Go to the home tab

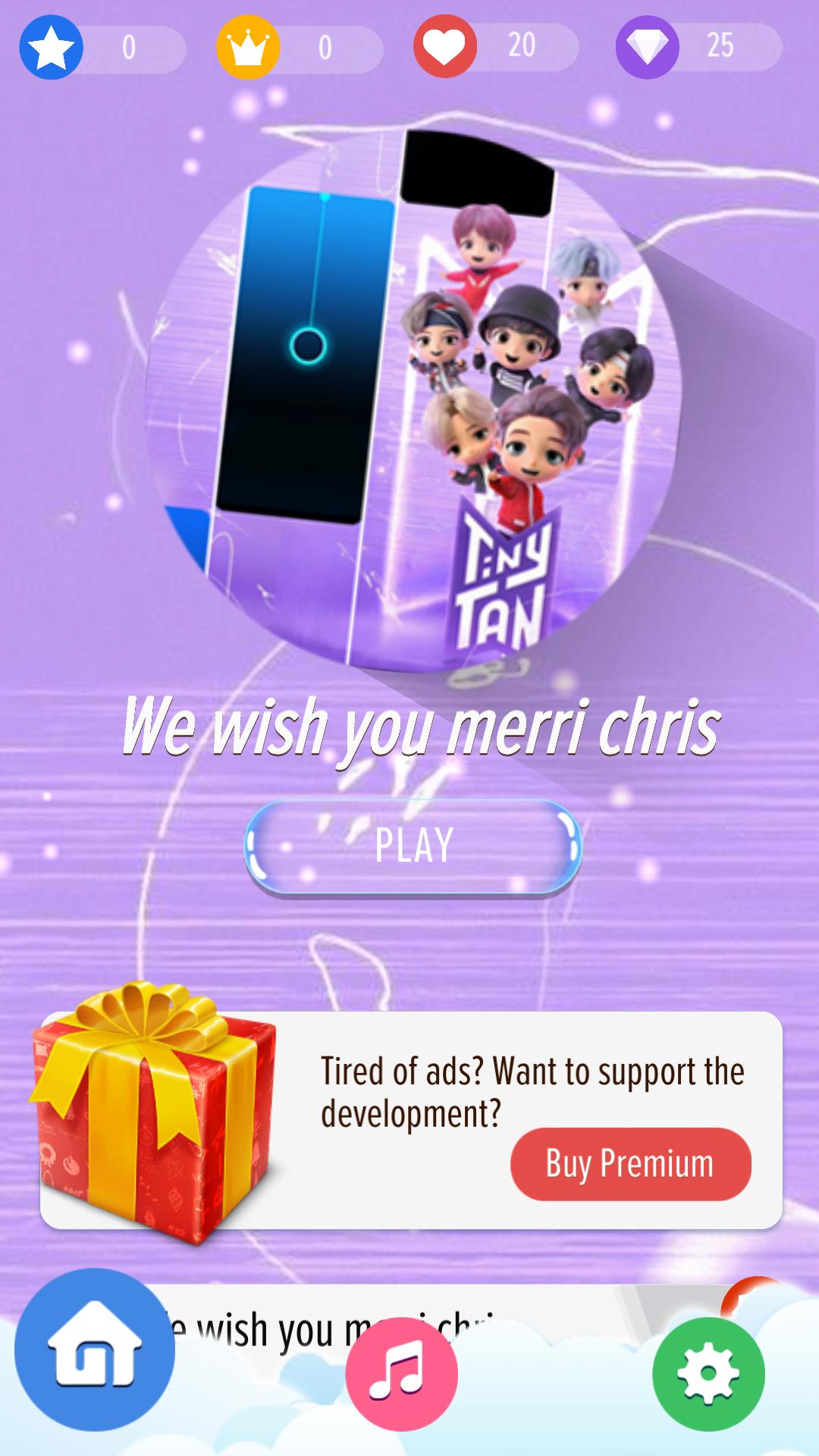pyautogui.click(x=95, y=1351)
